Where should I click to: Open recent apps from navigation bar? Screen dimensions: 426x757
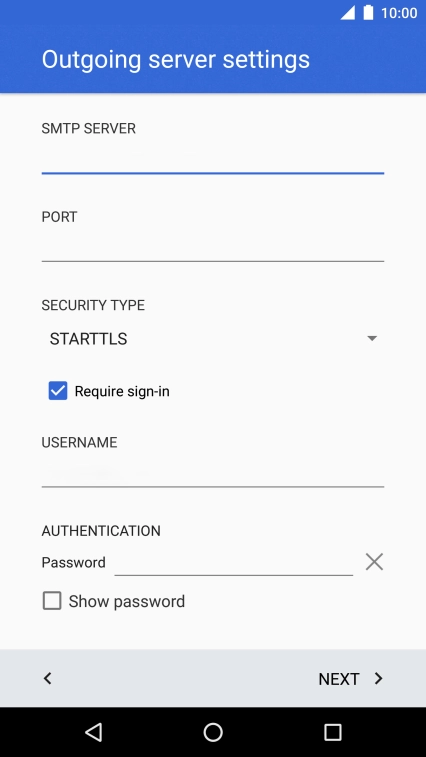pos(332,732)
